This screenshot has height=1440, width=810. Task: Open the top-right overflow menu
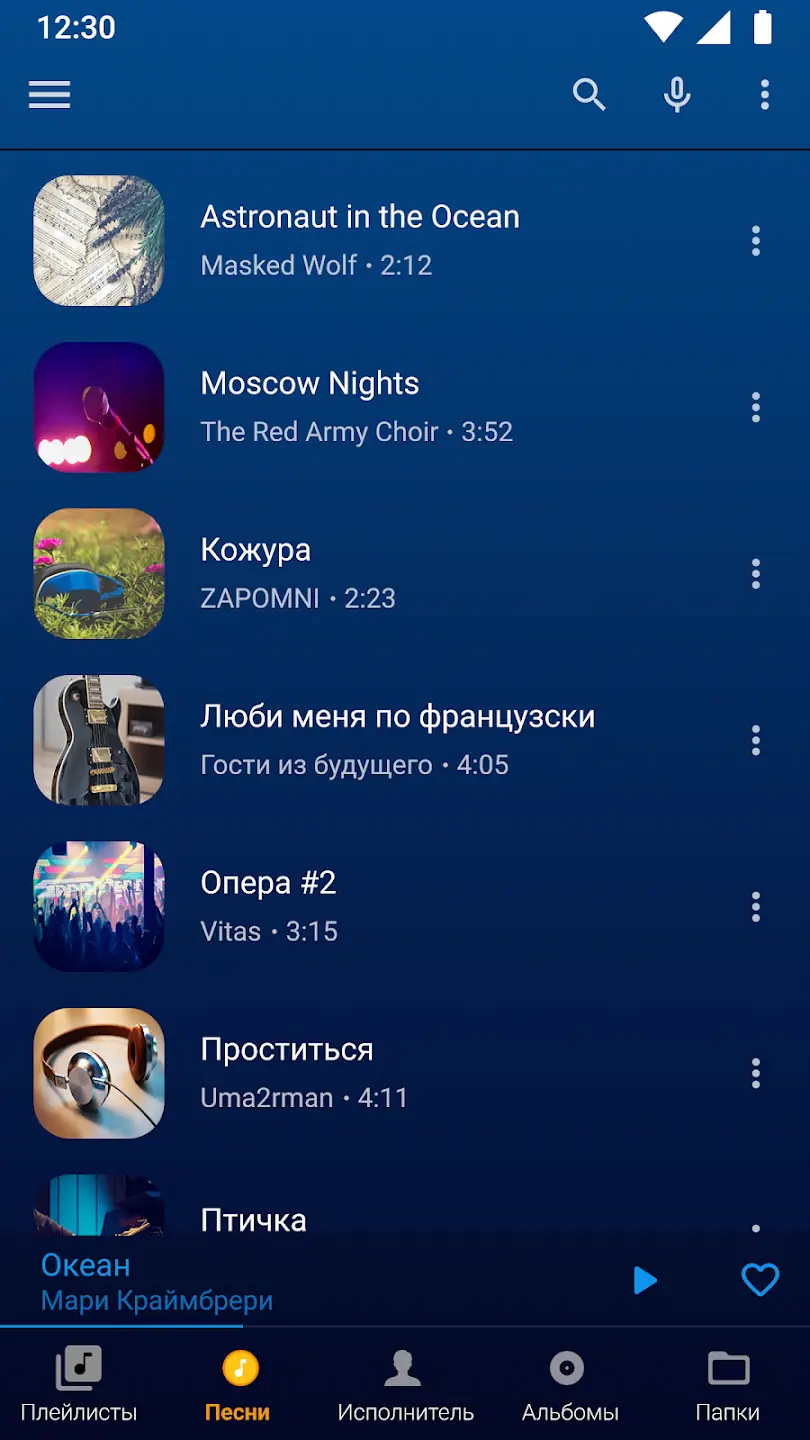pyautogui.click(x=764, y=94)
